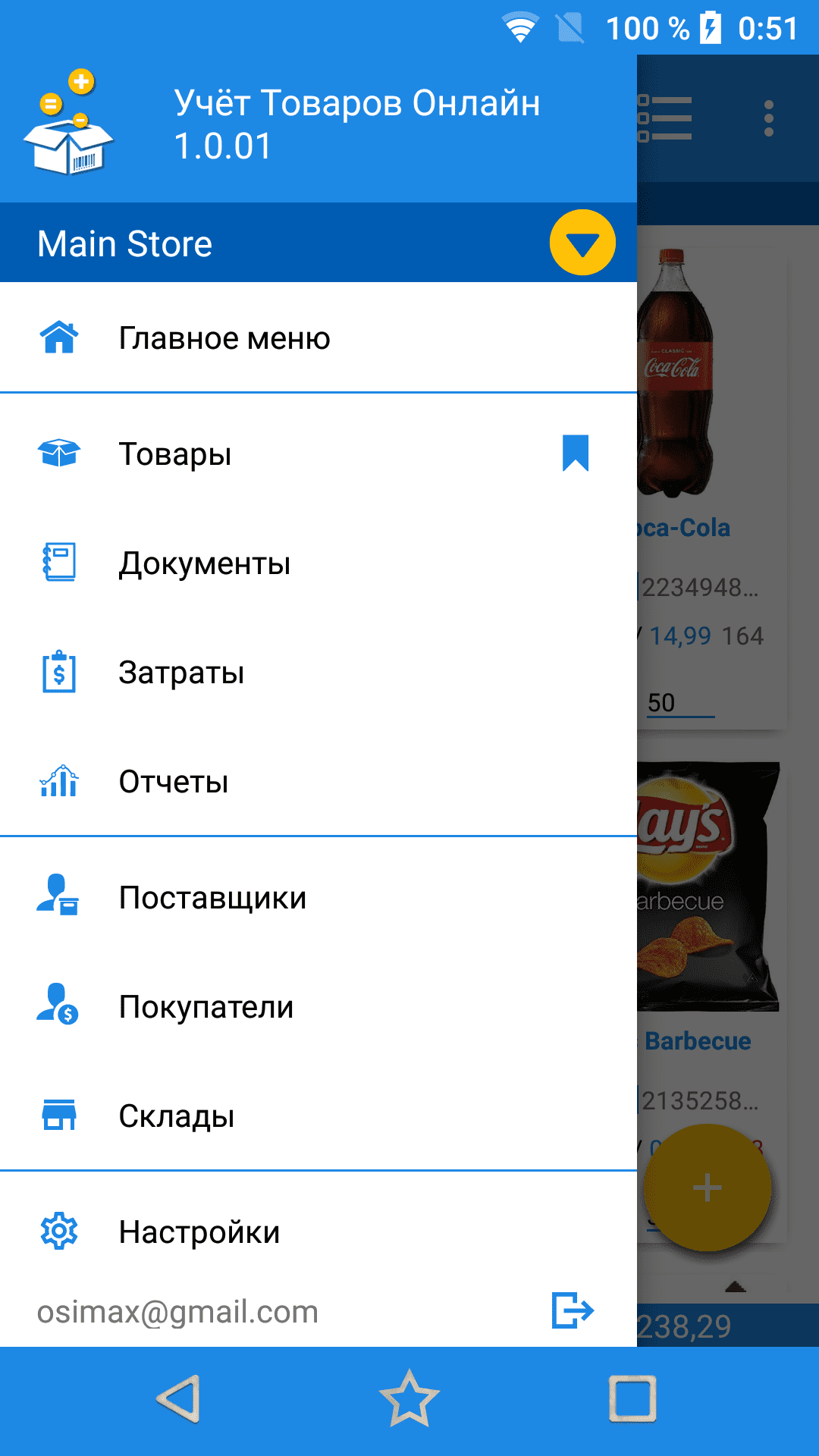Tap the star home button in navigation bar
This screenshot has width=819, height=1456.
(x=409, y=1399)
